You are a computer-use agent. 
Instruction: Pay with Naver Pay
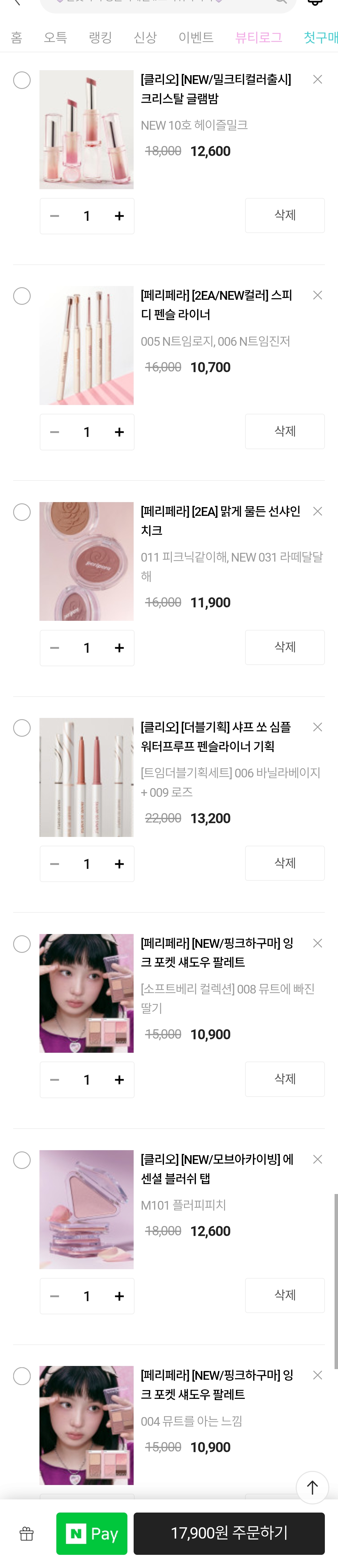[92, 1533]
